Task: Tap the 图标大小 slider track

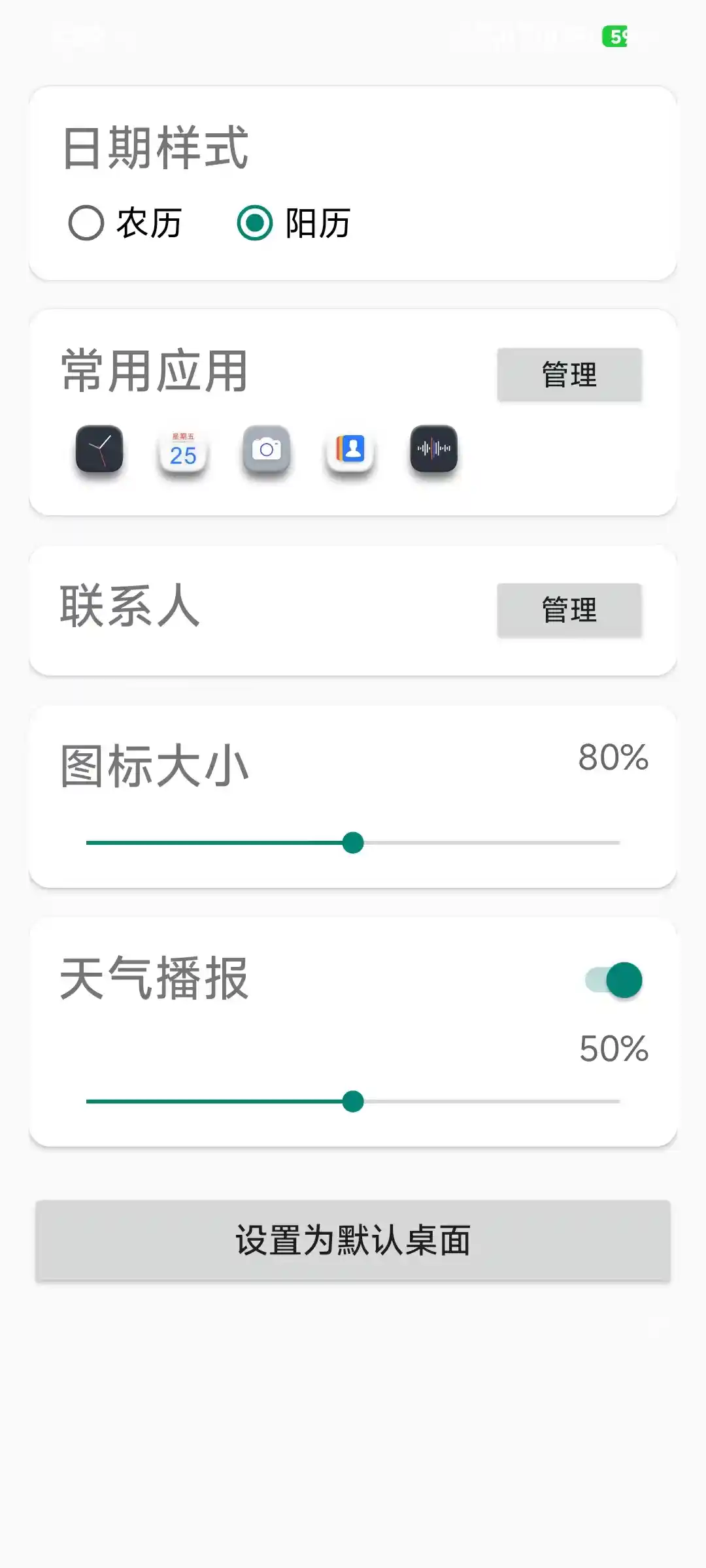Action: tap(353, 843)
